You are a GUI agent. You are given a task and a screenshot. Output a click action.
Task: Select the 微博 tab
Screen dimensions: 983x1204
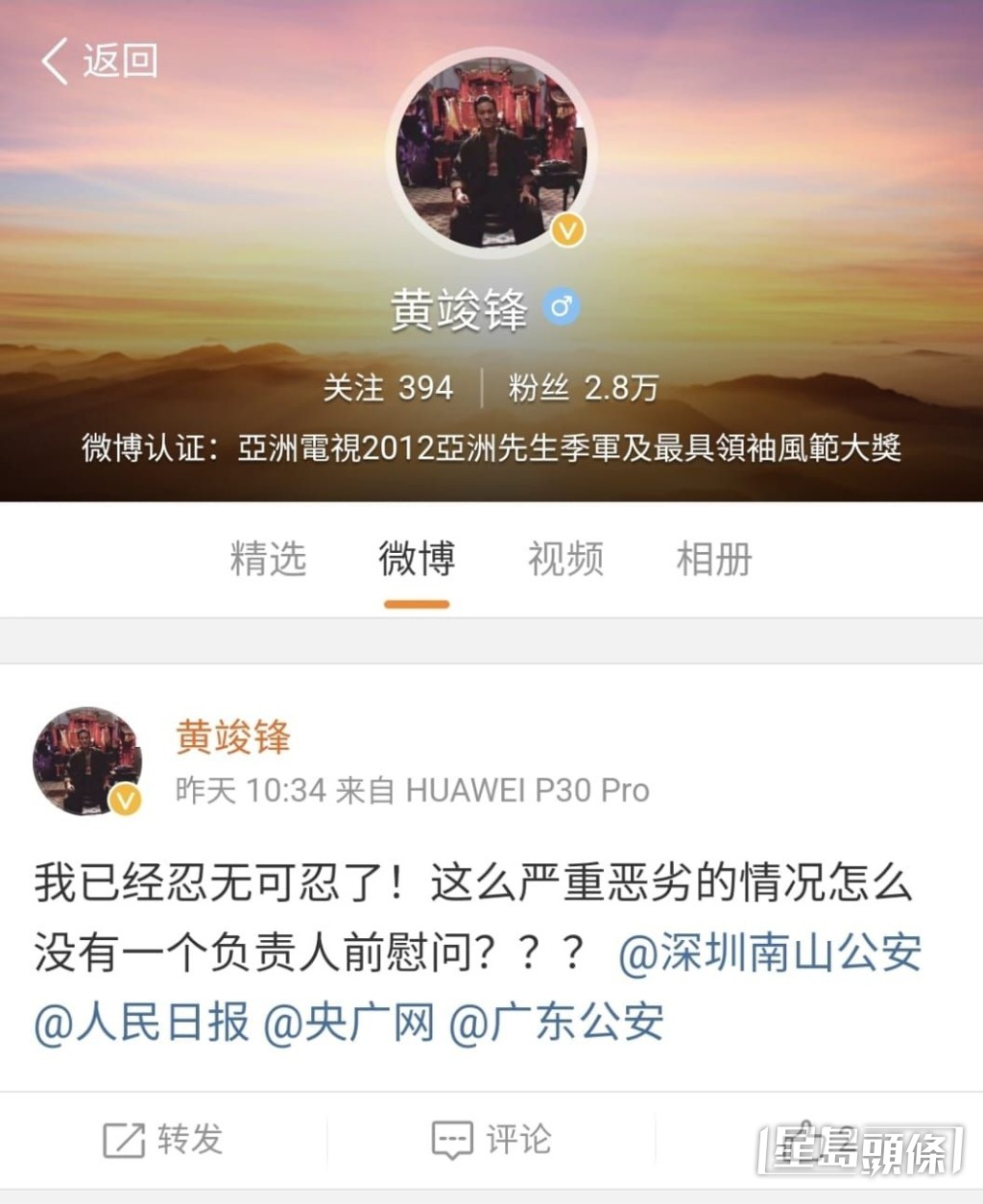[x=417, y=559]
